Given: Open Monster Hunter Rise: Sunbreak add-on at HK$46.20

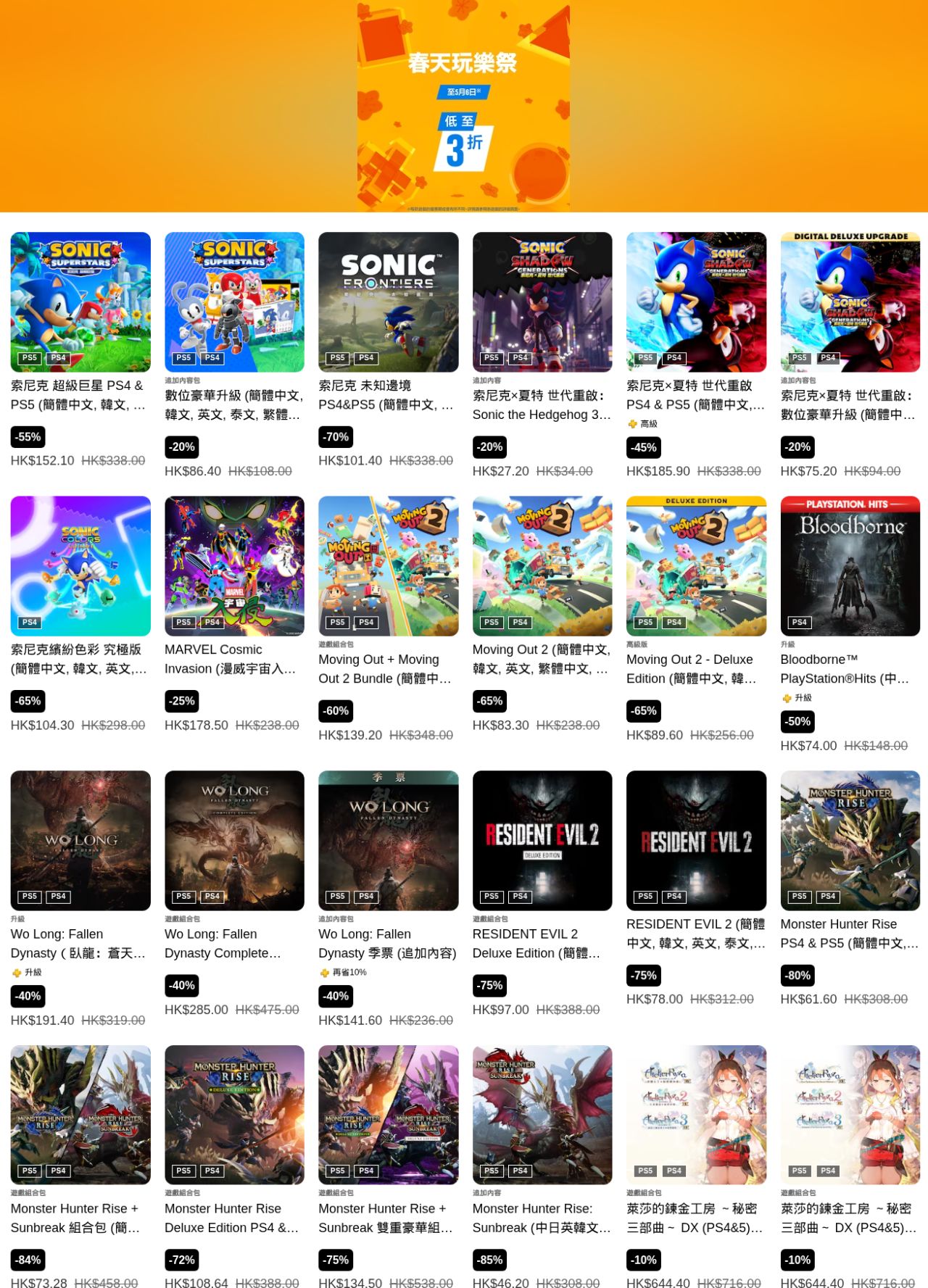Looking at the screenshot, I should 542,1115.
